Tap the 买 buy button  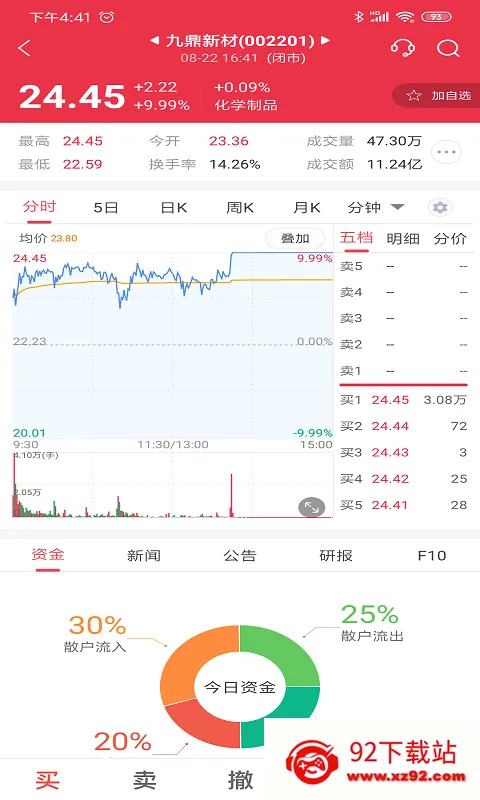coord(47,780)
